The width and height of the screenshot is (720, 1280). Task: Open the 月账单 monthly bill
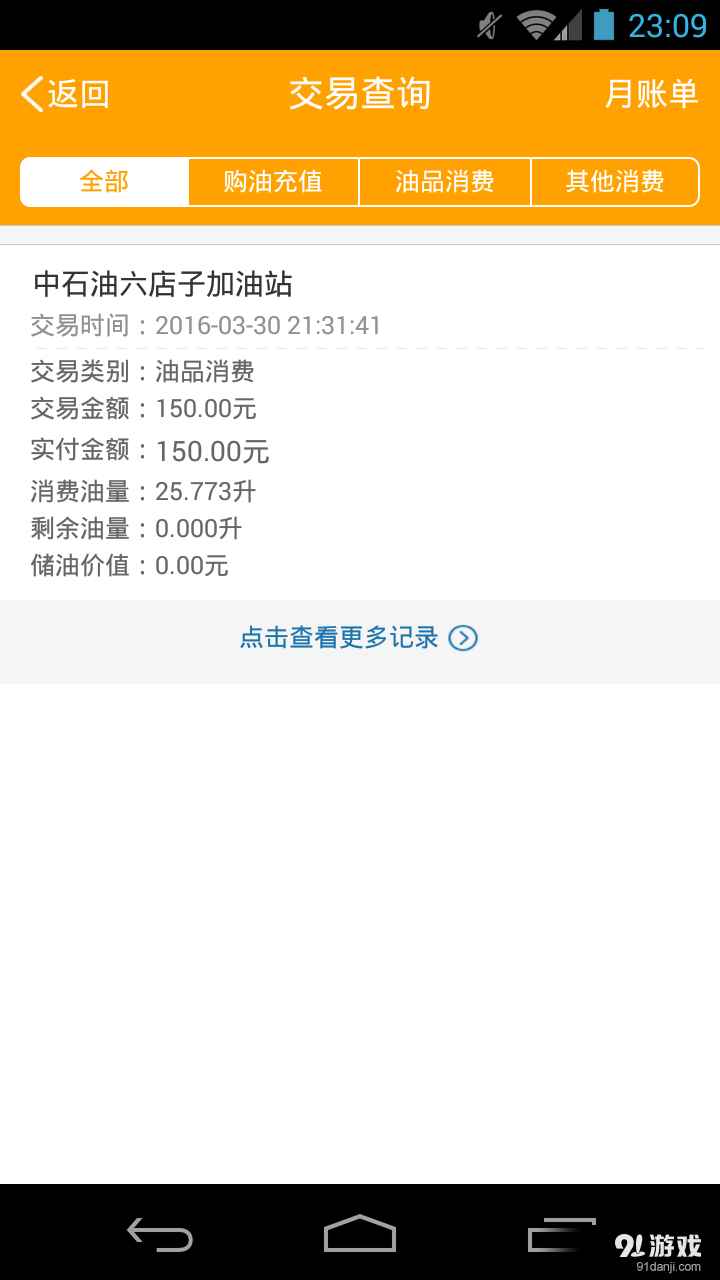point(651,94)
